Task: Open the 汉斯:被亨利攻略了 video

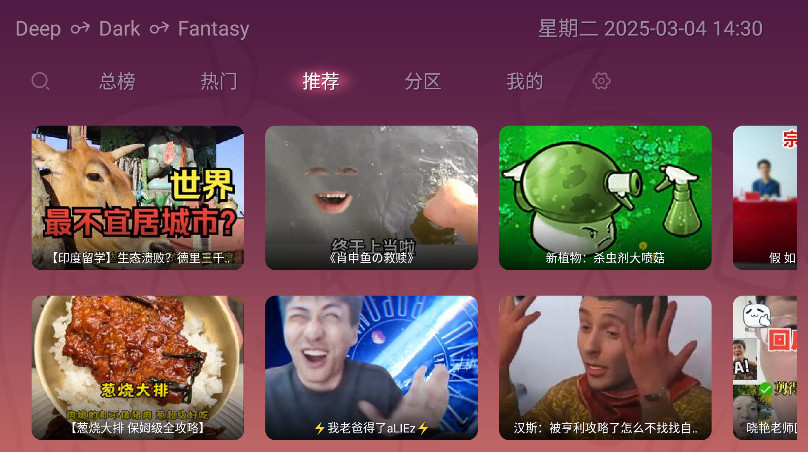Action: (x=605, y=367)
